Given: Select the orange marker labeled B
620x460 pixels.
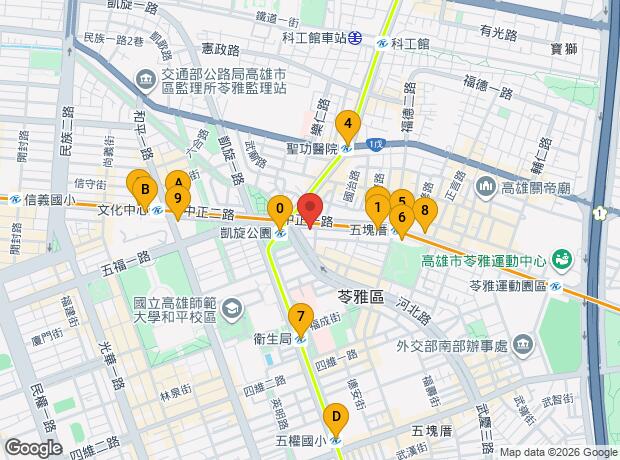Looking at the screenshot, I should click(x=145, y=190).
